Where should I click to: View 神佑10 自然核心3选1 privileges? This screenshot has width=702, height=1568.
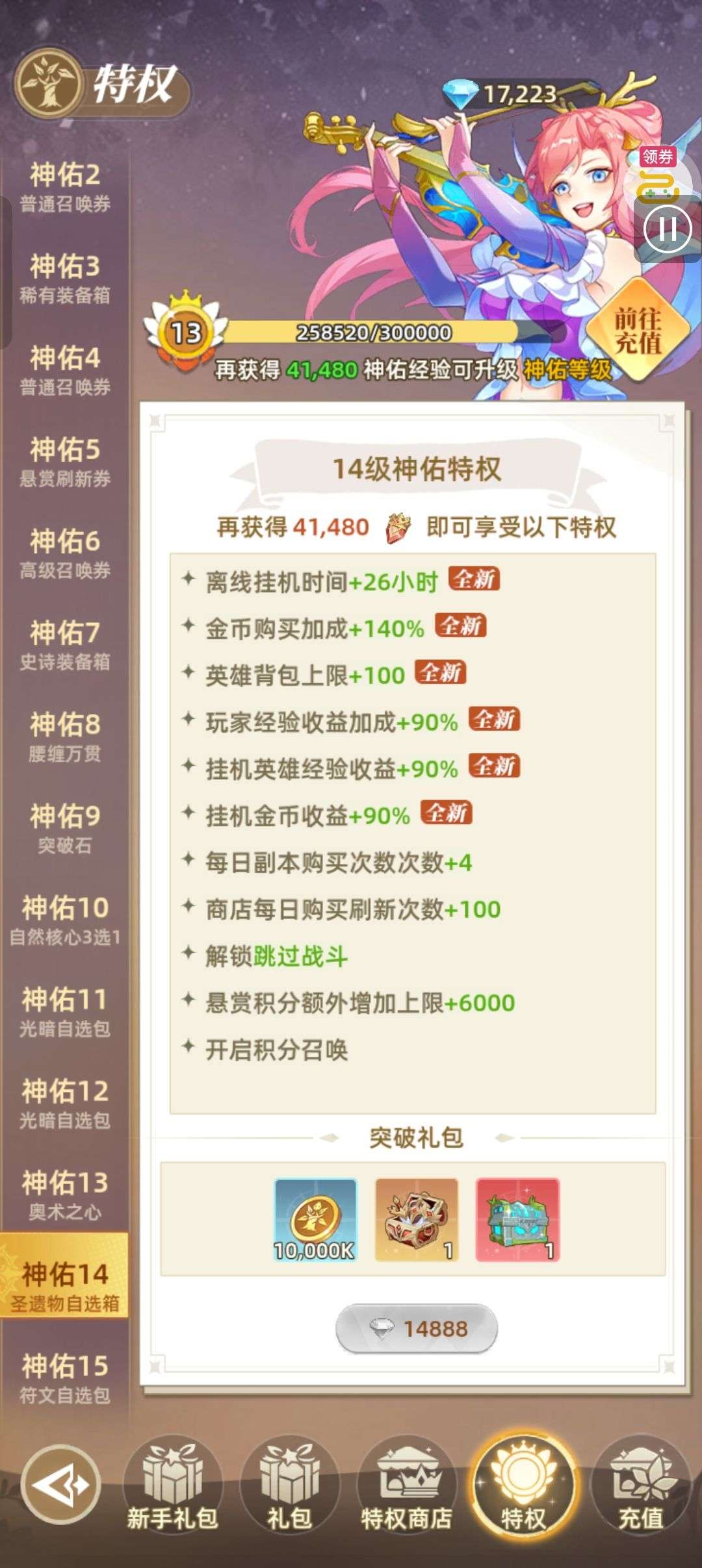coord(65,920)
